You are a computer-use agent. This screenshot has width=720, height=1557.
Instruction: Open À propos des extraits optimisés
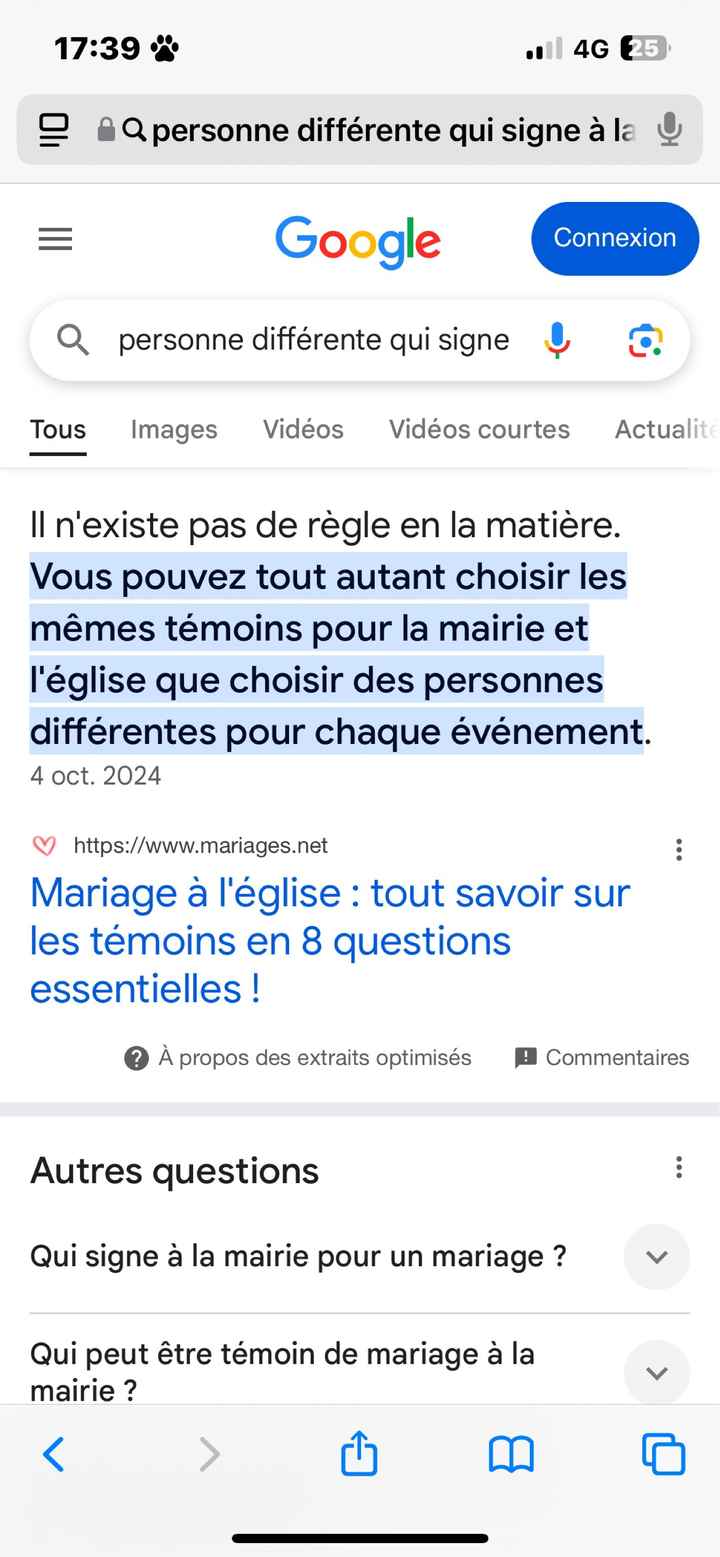pyautogui.click(x=298, y=1058)
